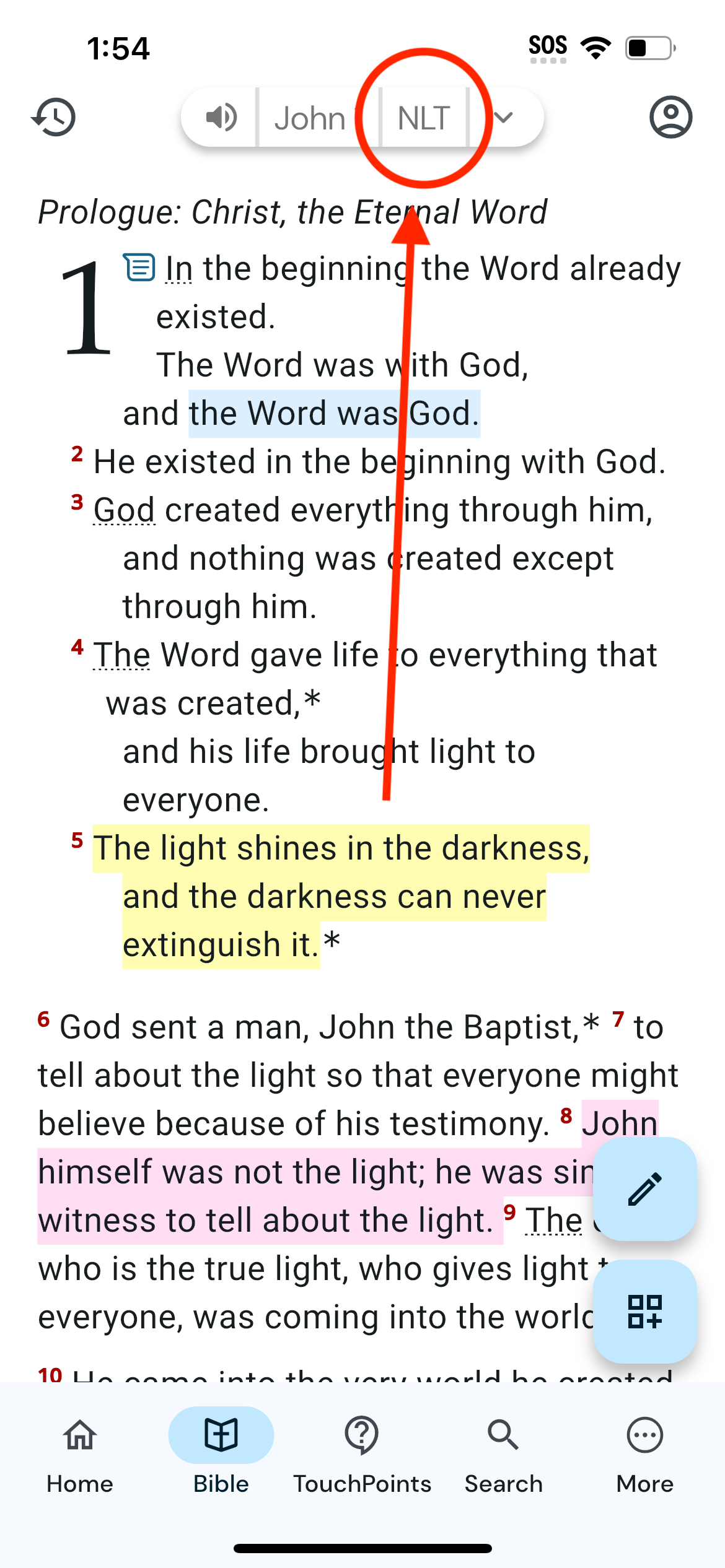Open the study note icon at verse 1

click(x=139, y=268)
